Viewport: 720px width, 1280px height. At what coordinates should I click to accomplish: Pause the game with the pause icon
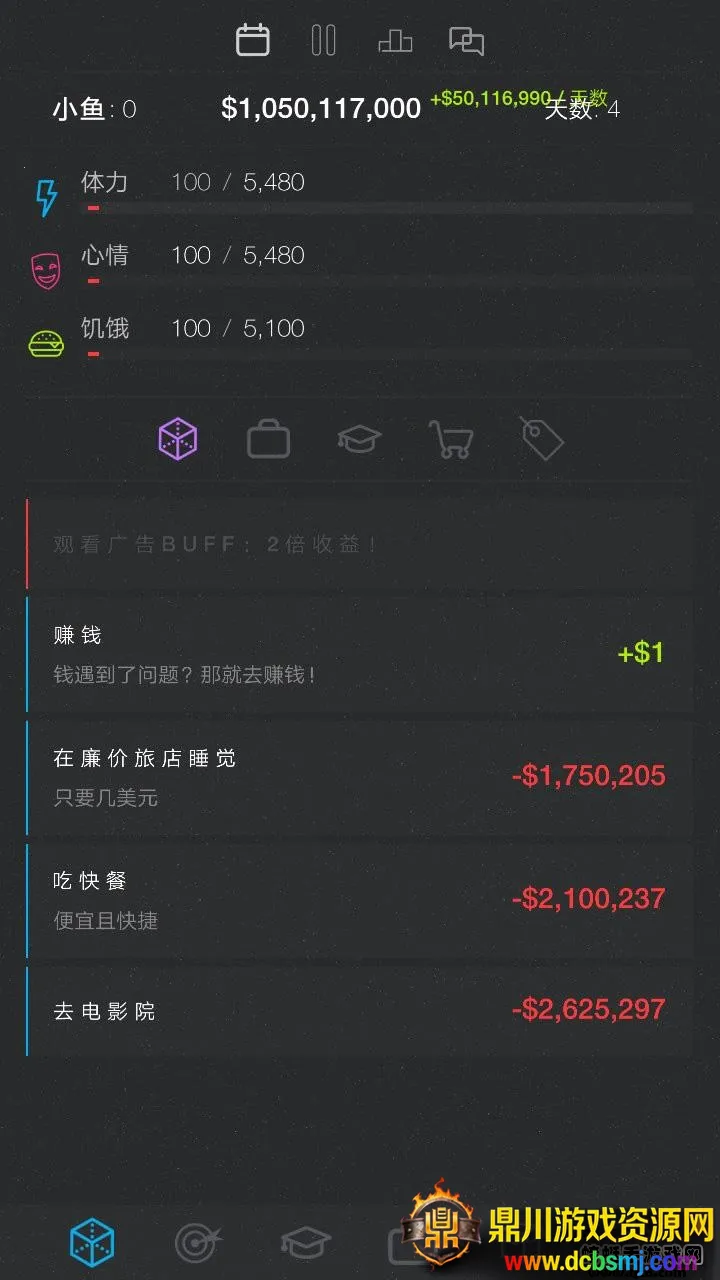pos(323,41)
